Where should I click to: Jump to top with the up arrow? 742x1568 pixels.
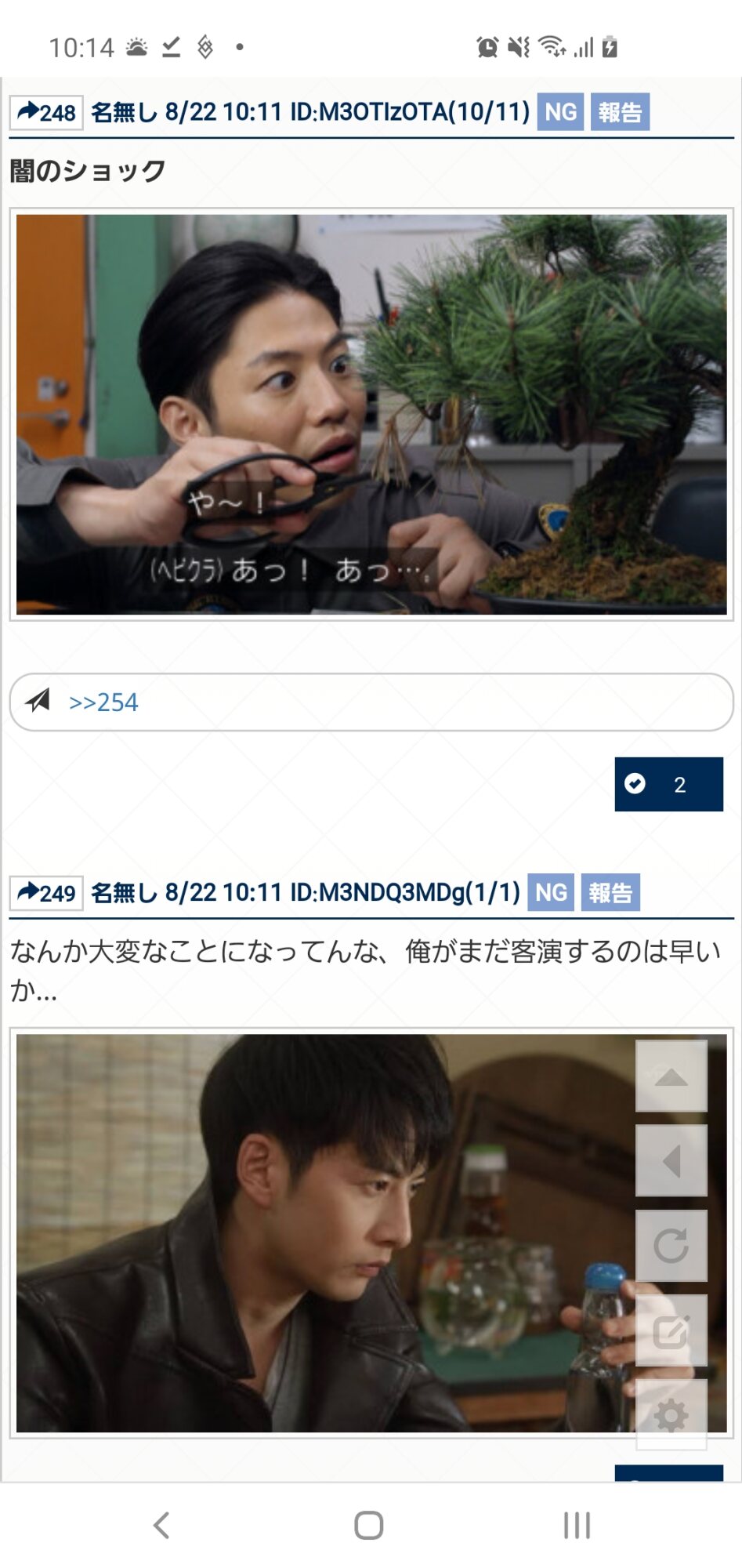click(x=671, y=1076)
